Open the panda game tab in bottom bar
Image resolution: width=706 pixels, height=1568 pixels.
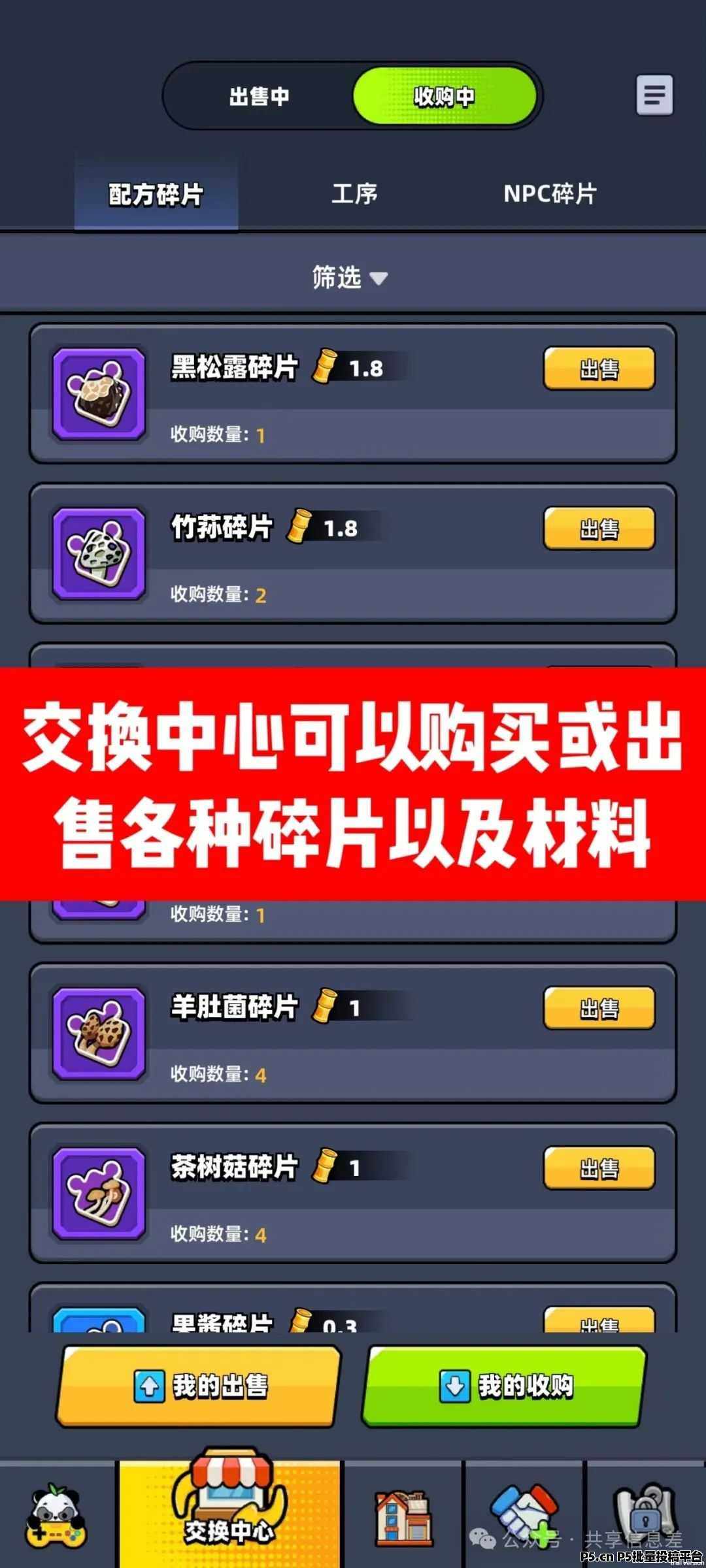pos(56,1516)
